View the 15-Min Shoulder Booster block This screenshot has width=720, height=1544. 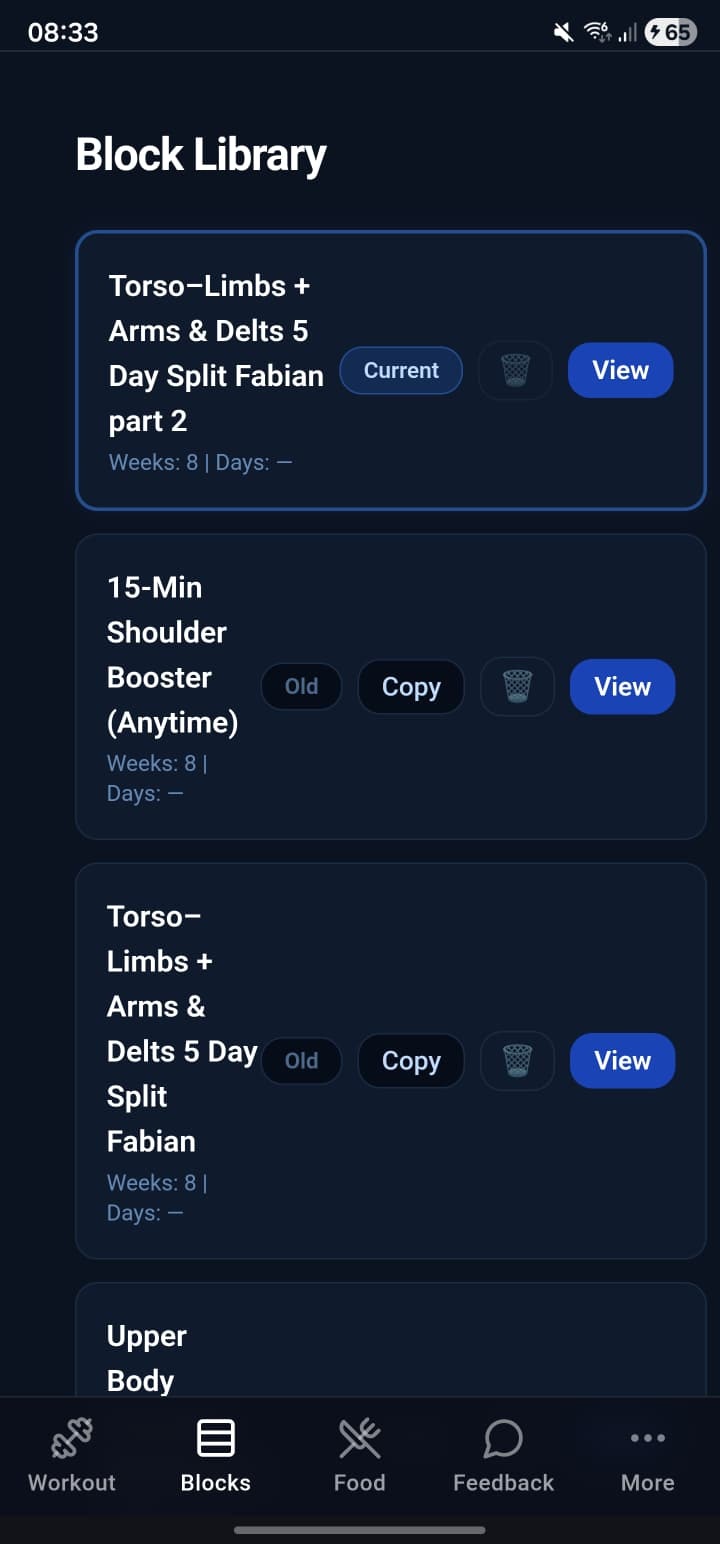point(622,686)
